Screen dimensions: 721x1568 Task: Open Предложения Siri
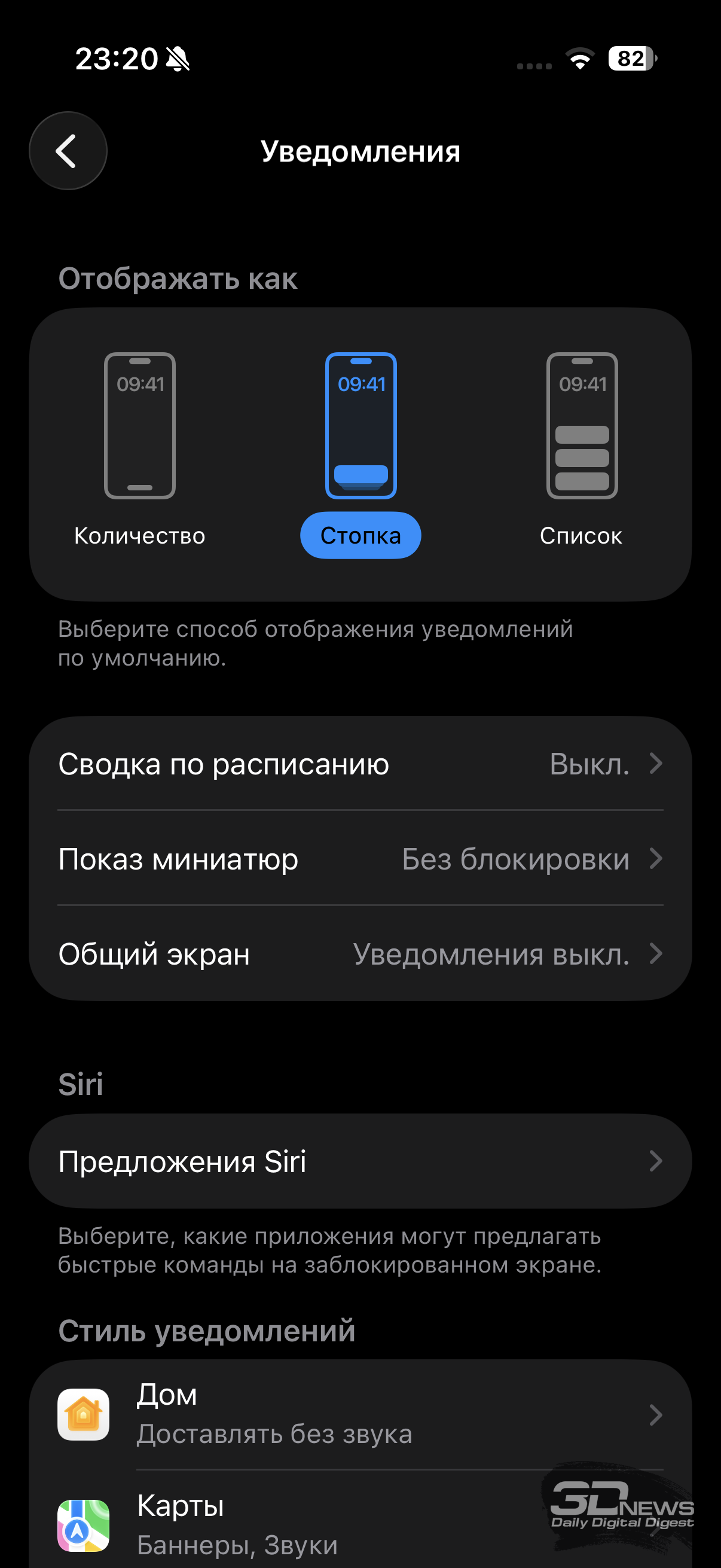[x=360, y=1161]
